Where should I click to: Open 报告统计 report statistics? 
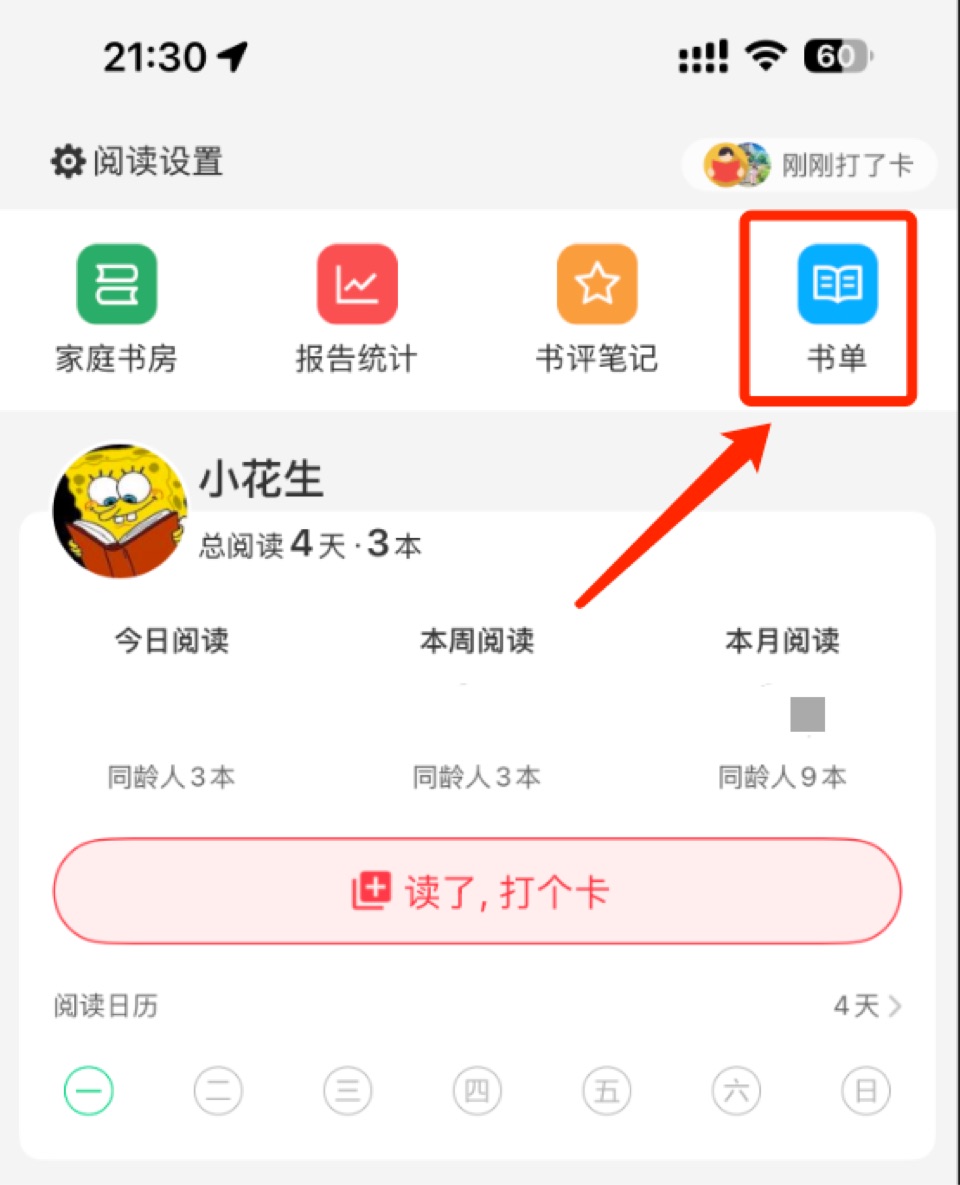356,308
